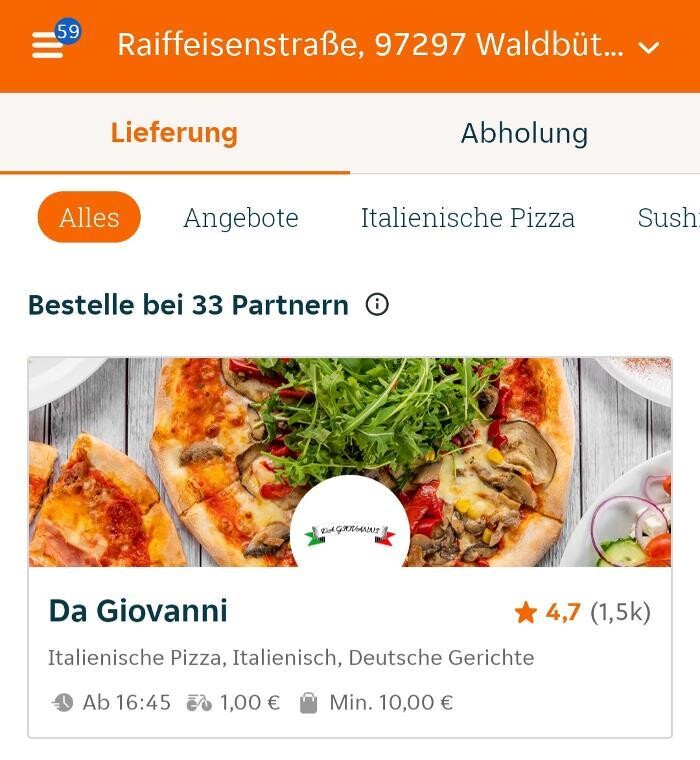
Task: Switch to the Abholung tab
Action: [524, 133]
